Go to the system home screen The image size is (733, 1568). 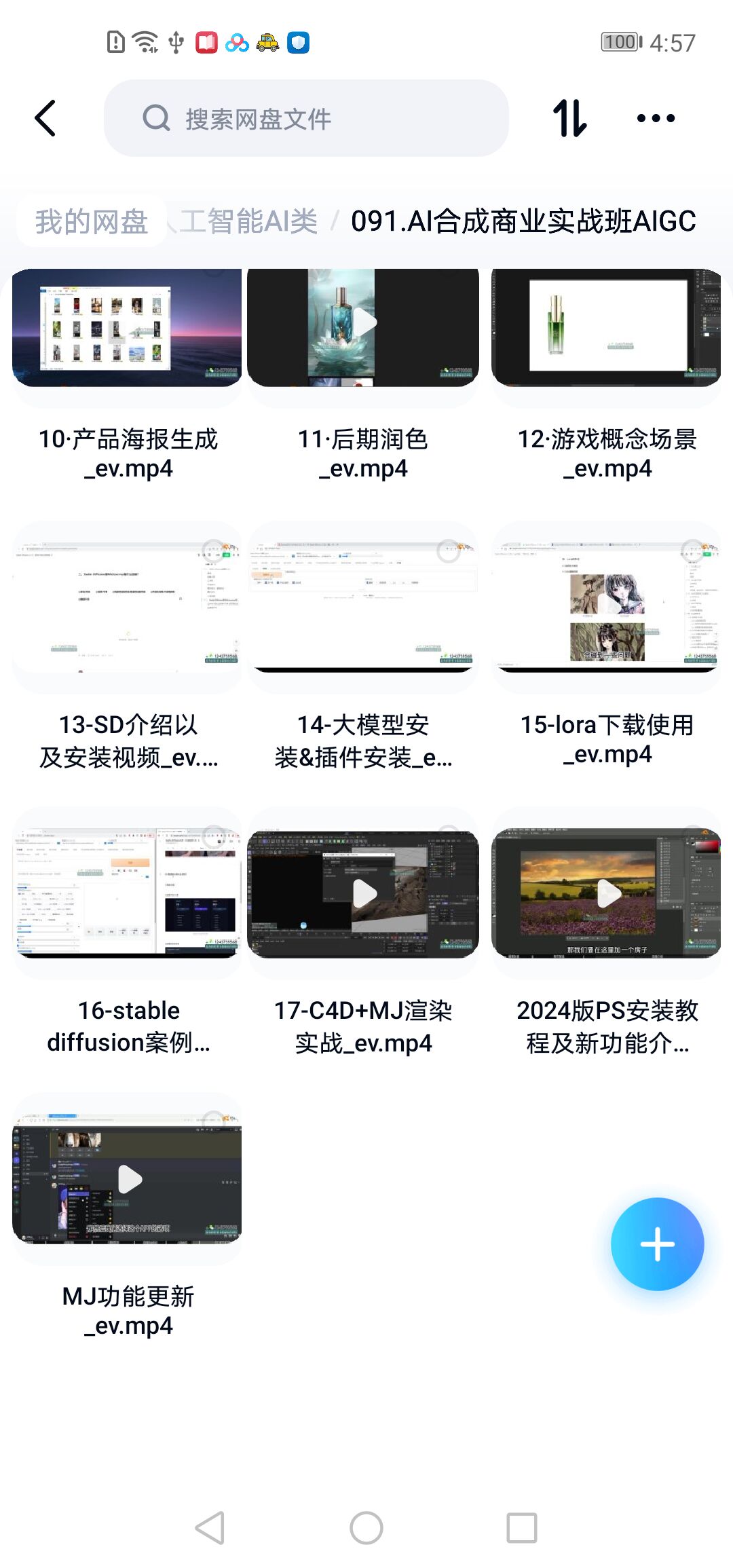pyautogui.click(x=366, y=1528)
